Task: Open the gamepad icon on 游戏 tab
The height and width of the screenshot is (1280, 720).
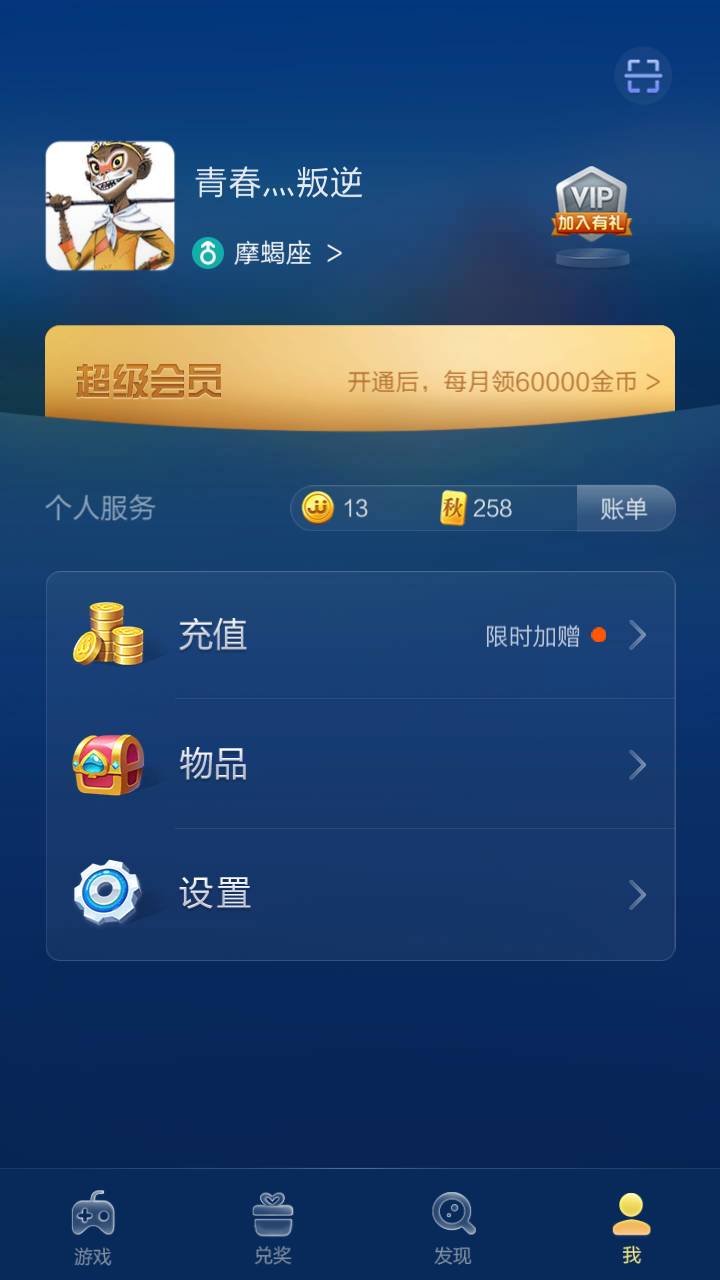Action: tap(93, 1214)
